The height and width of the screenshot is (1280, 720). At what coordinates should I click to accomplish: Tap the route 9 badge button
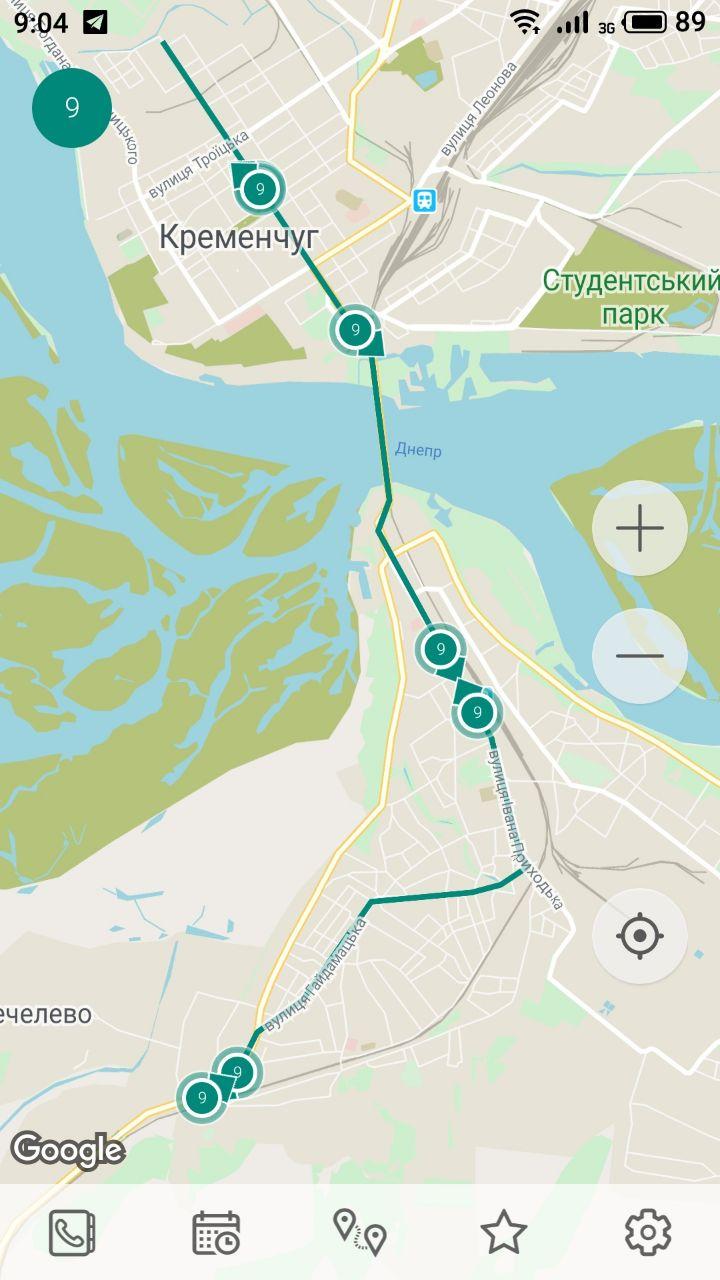pos(72,108)
